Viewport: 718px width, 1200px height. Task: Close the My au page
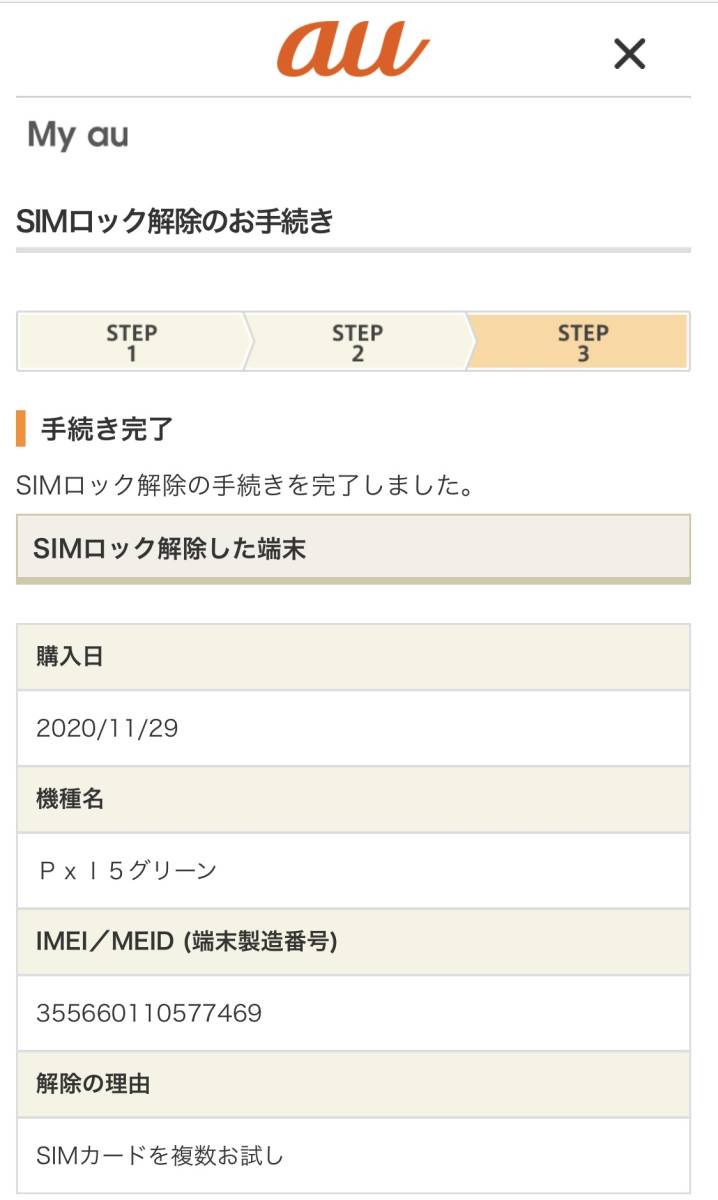coord(630,54)
